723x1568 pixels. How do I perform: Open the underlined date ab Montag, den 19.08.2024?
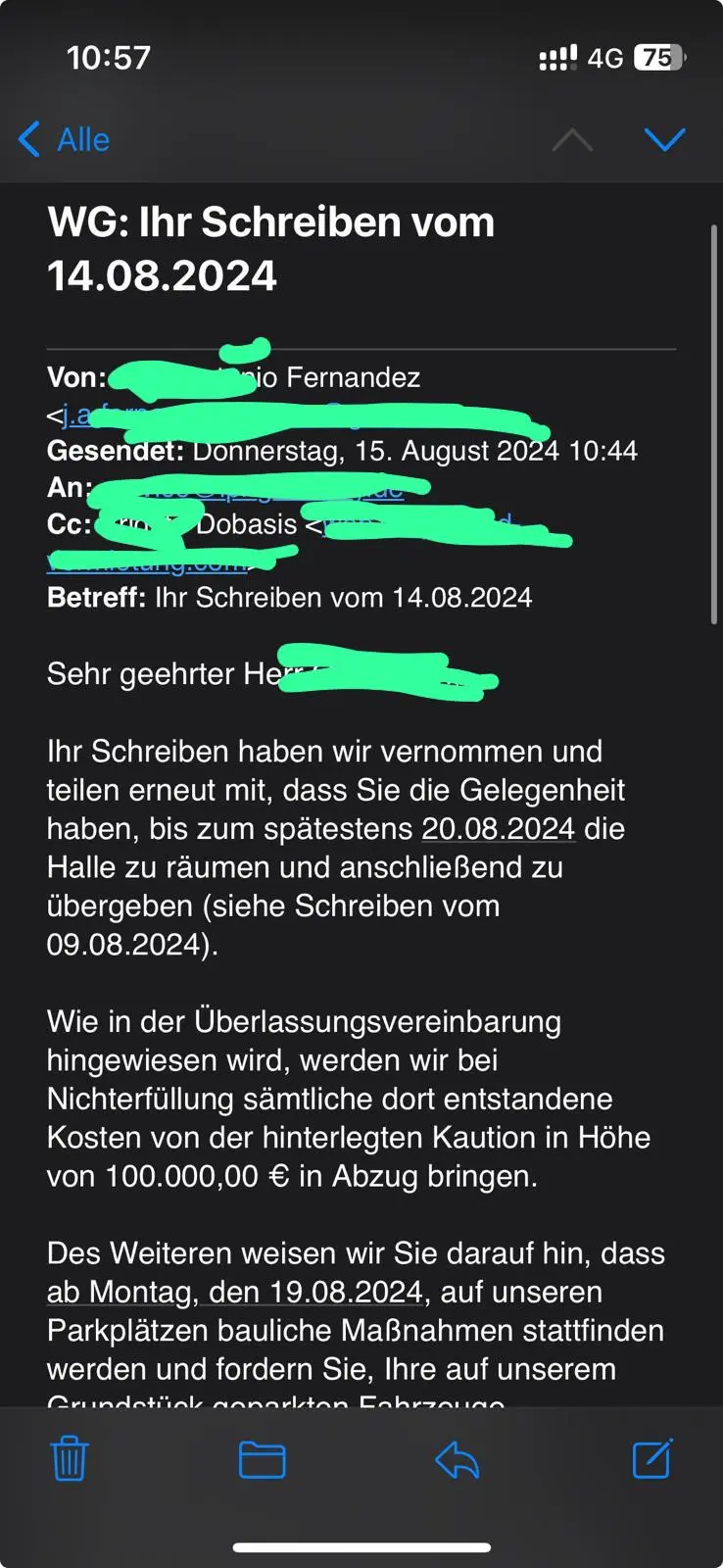234,1293
